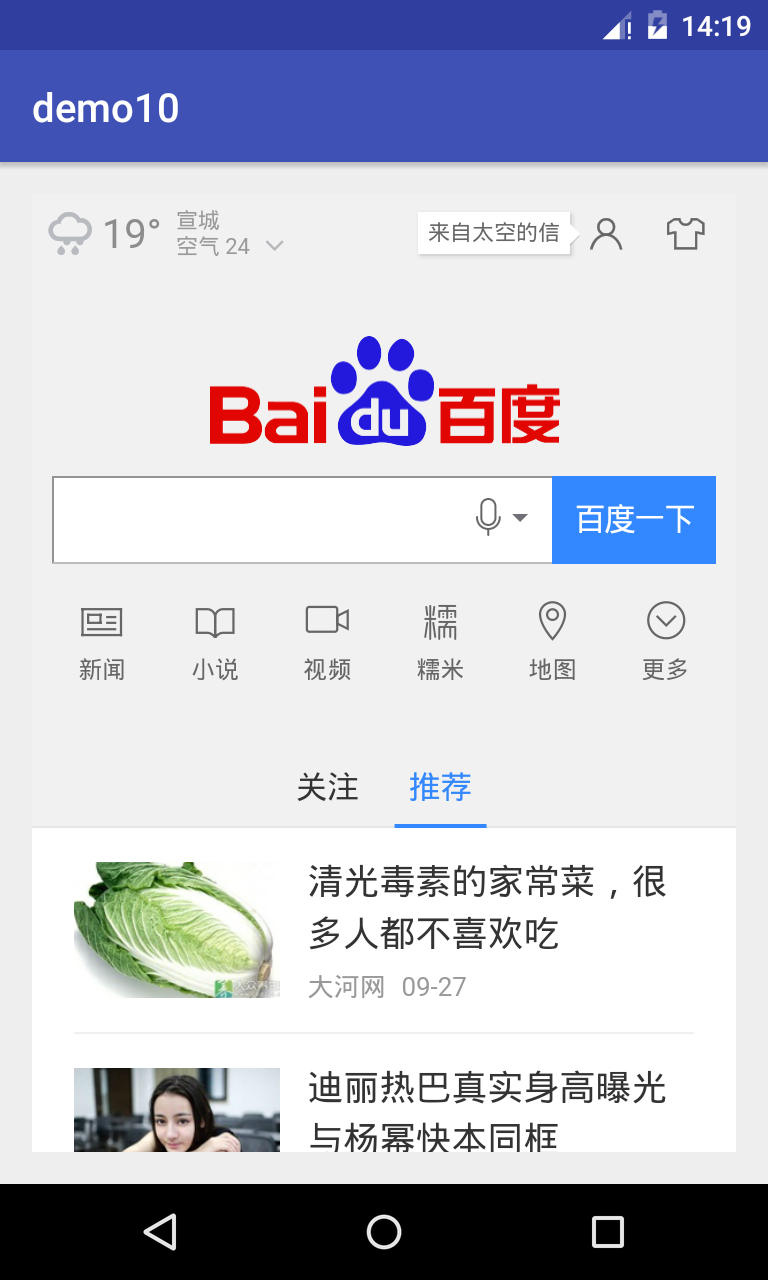The image size is (768, 1280).
Task: Open 糯米 shortcut
Action: click(x=440, y=642)
